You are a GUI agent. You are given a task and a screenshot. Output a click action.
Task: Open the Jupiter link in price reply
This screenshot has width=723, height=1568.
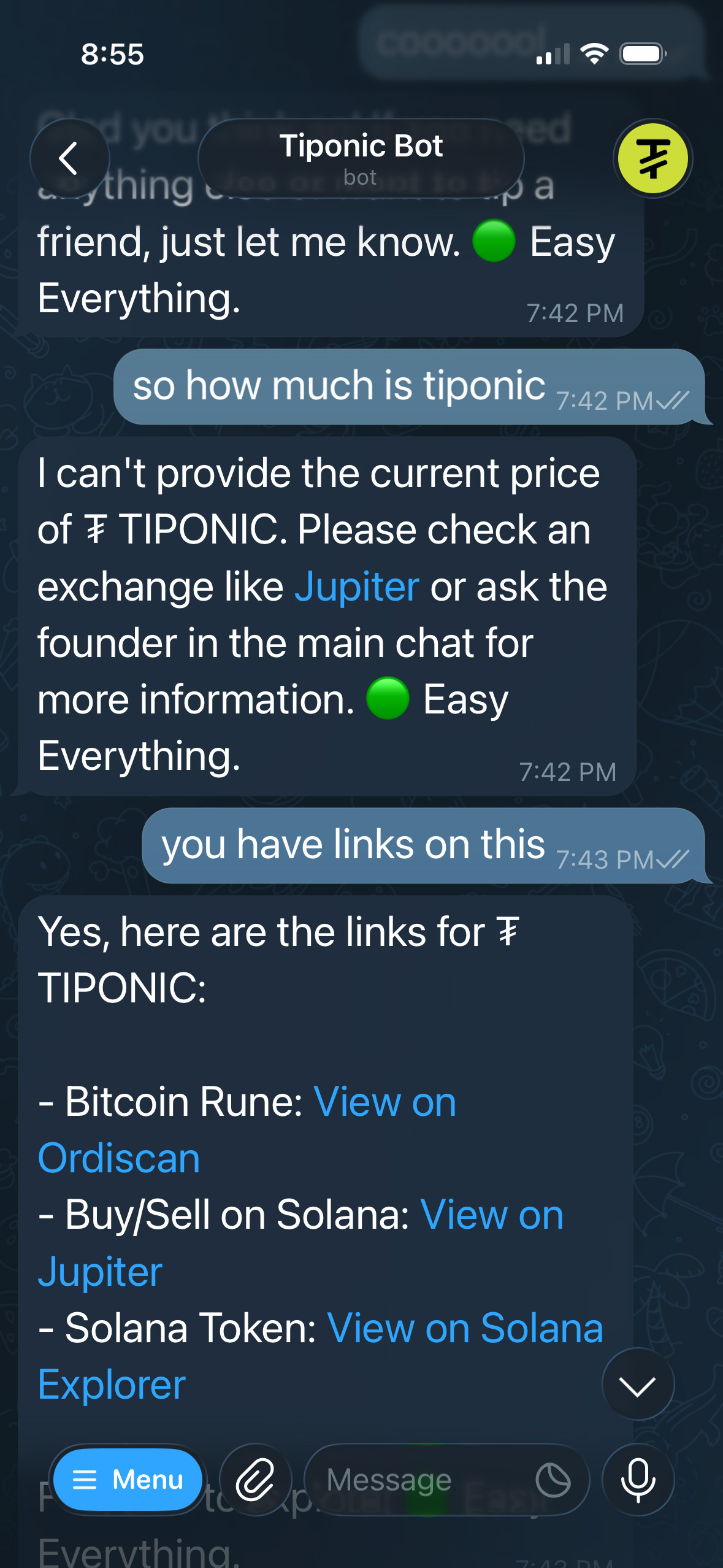(357, 586)
